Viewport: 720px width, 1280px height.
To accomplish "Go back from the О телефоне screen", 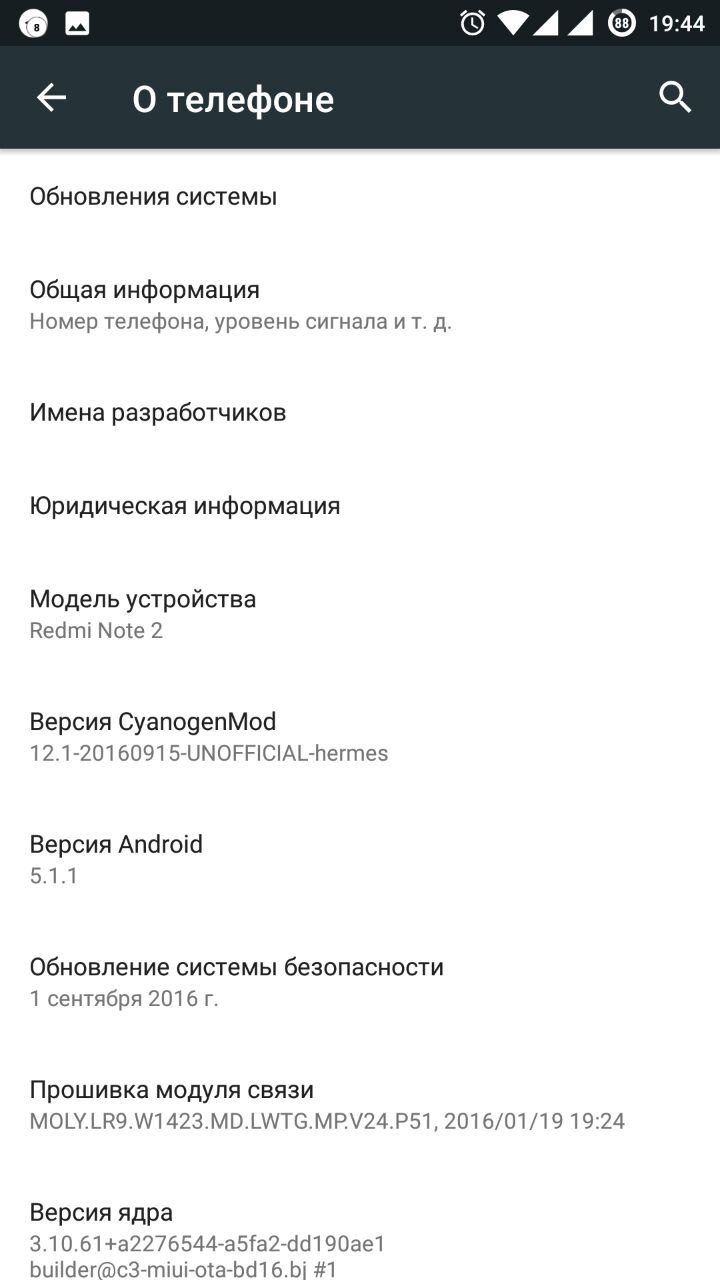I will point(51,97).
